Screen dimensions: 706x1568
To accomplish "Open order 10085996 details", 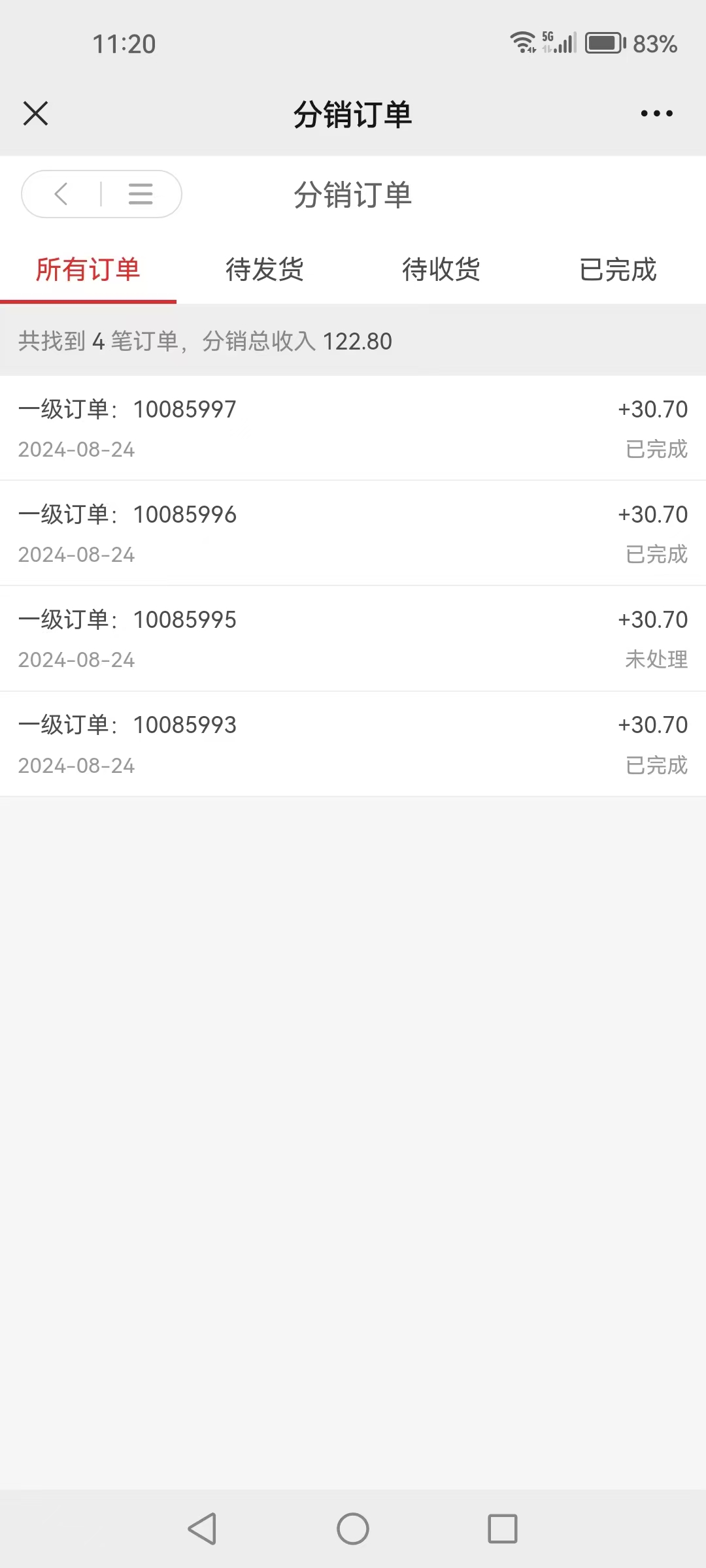I will (x=353, y=534).
